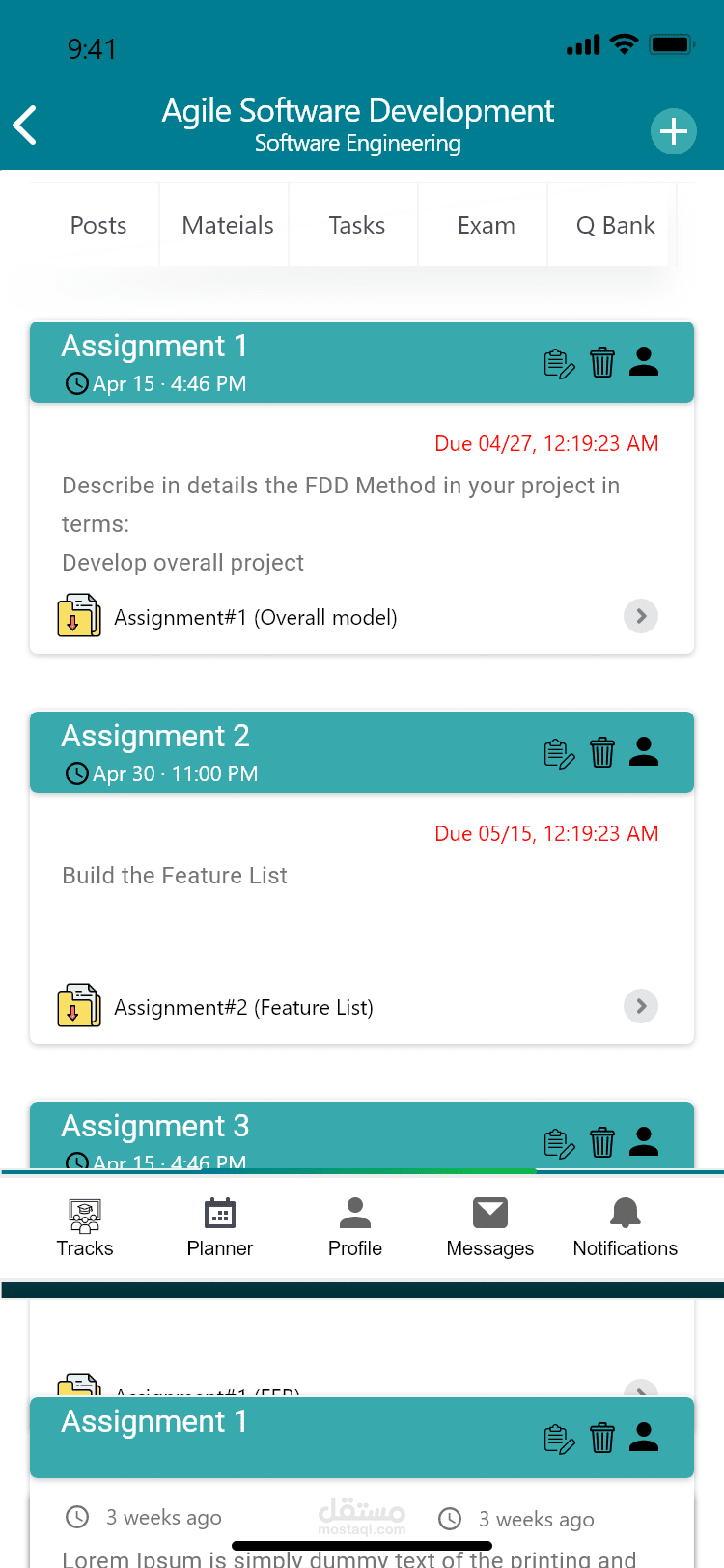Open Messages

point(490,1228)
